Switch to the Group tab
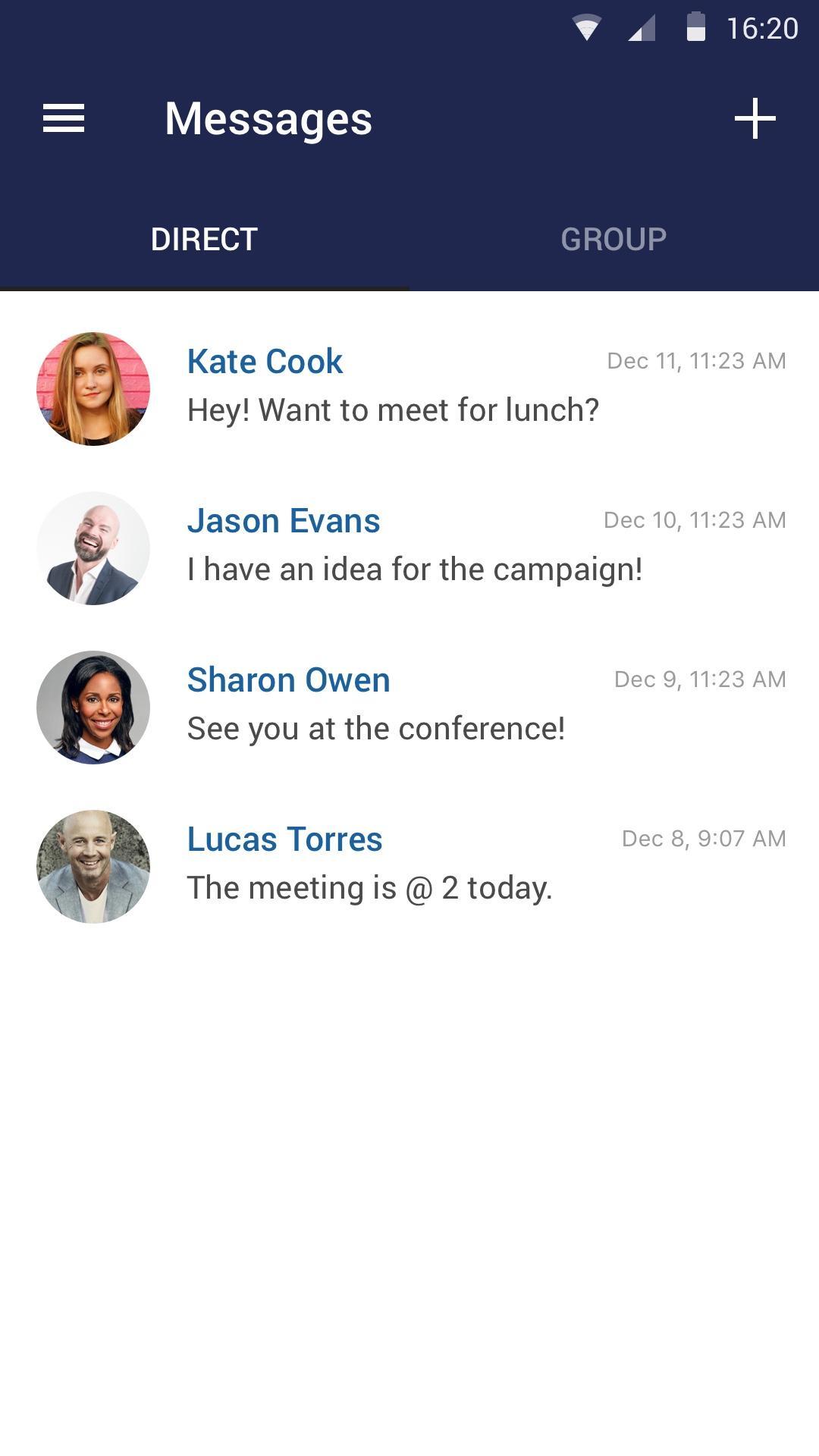This screenshot has height=1456, width=819. tap(613, 240)
